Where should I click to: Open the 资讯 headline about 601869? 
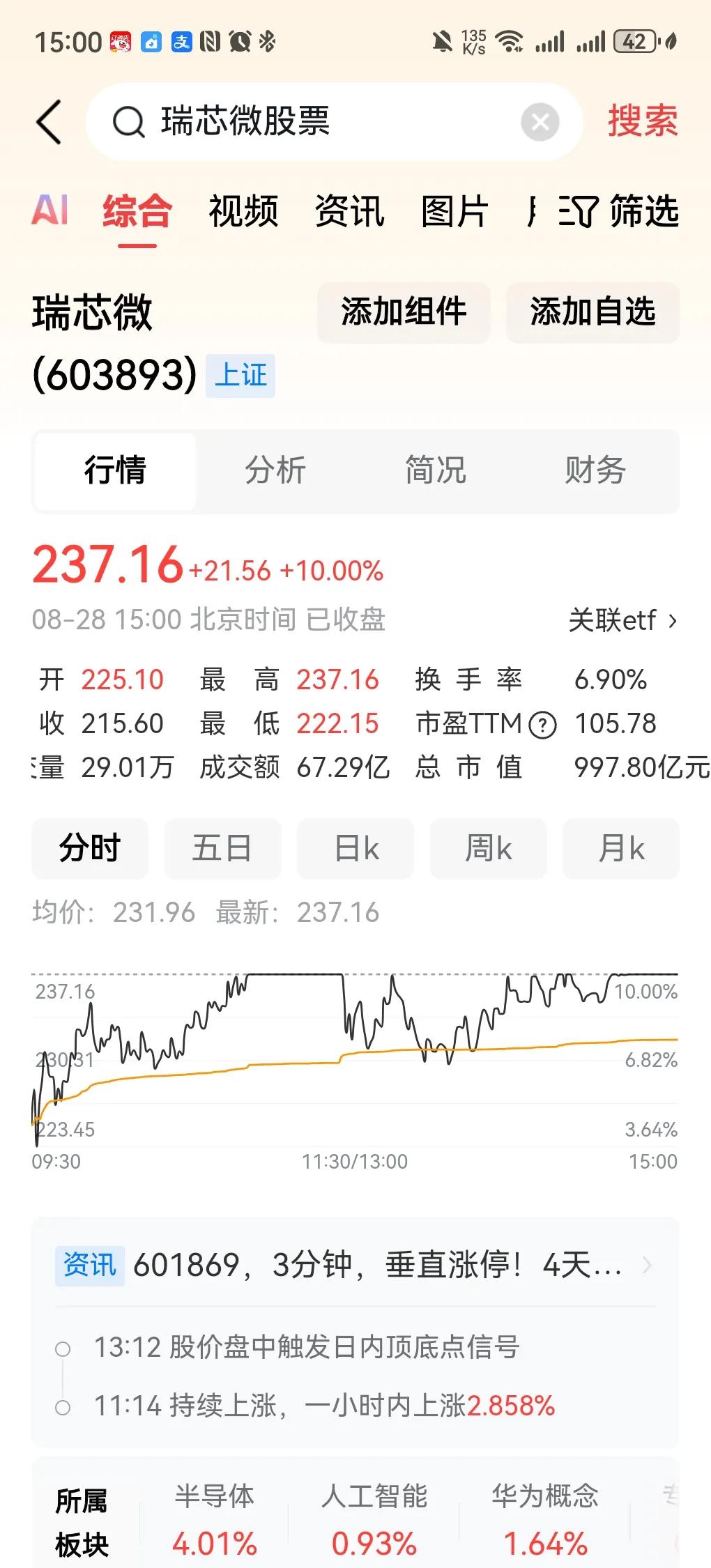(355, 1265)
